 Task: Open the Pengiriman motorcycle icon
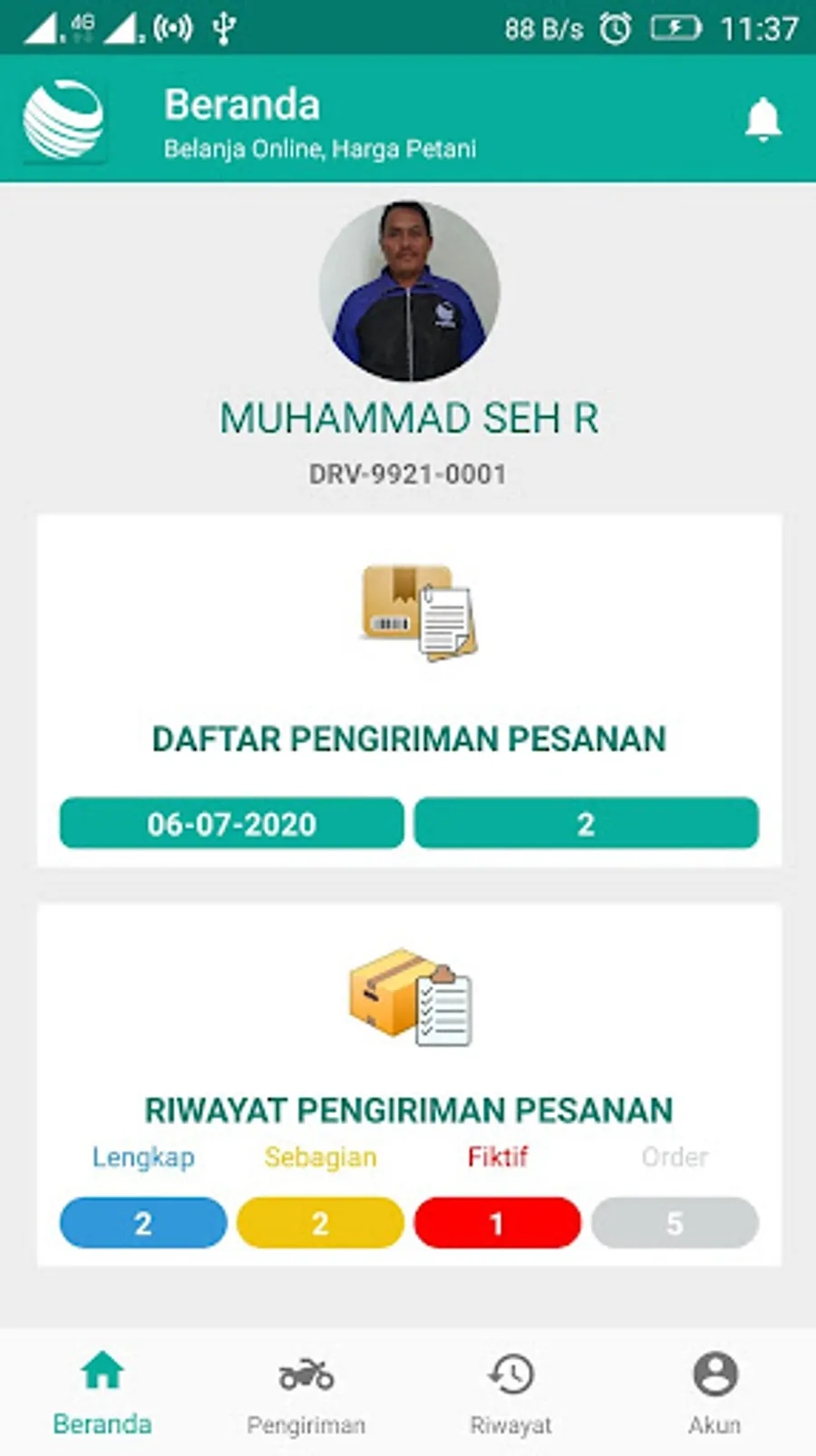306,1373
